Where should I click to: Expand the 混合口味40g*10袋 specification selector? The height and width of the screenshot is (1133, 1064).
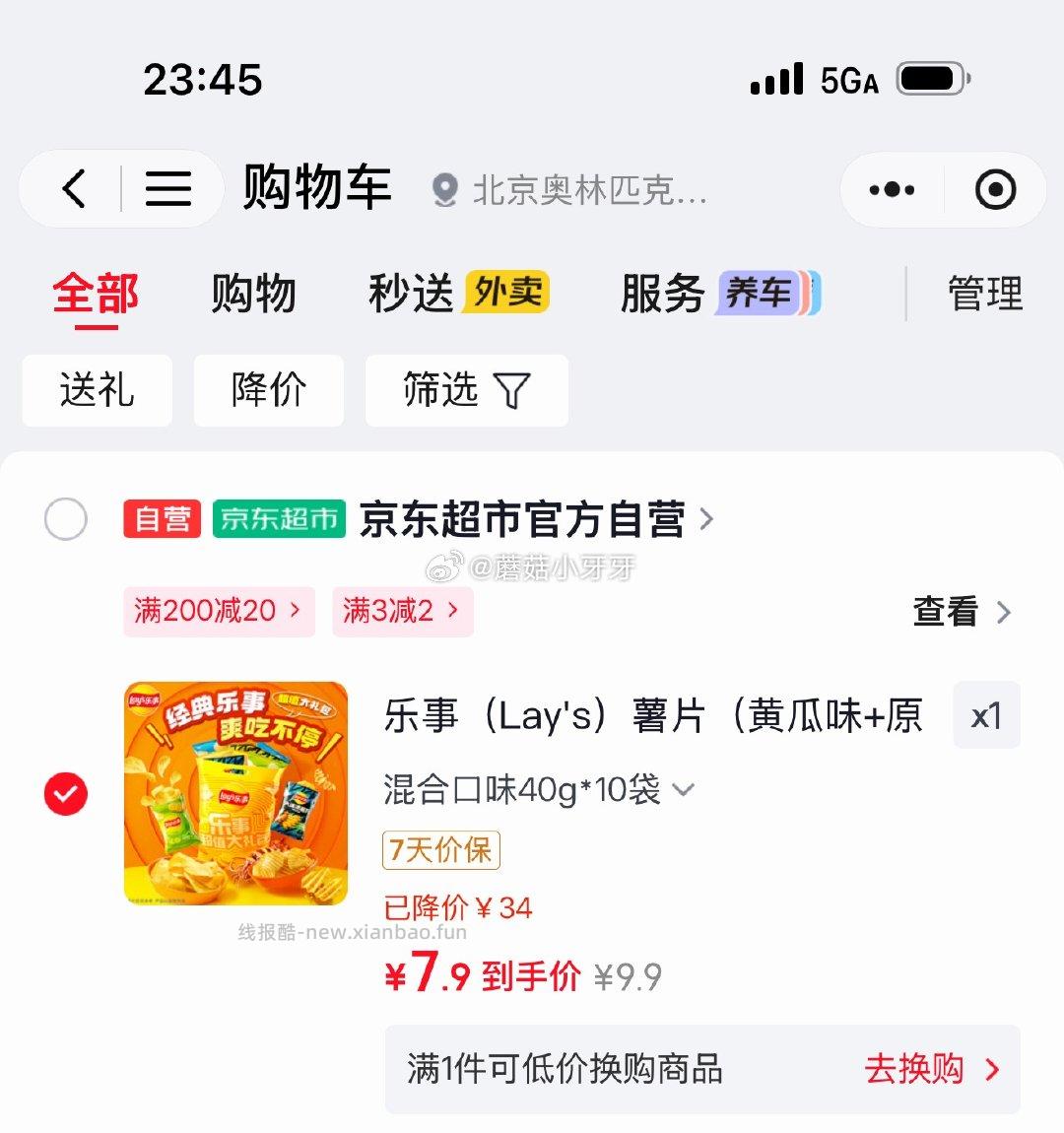[x=535, y=788]
